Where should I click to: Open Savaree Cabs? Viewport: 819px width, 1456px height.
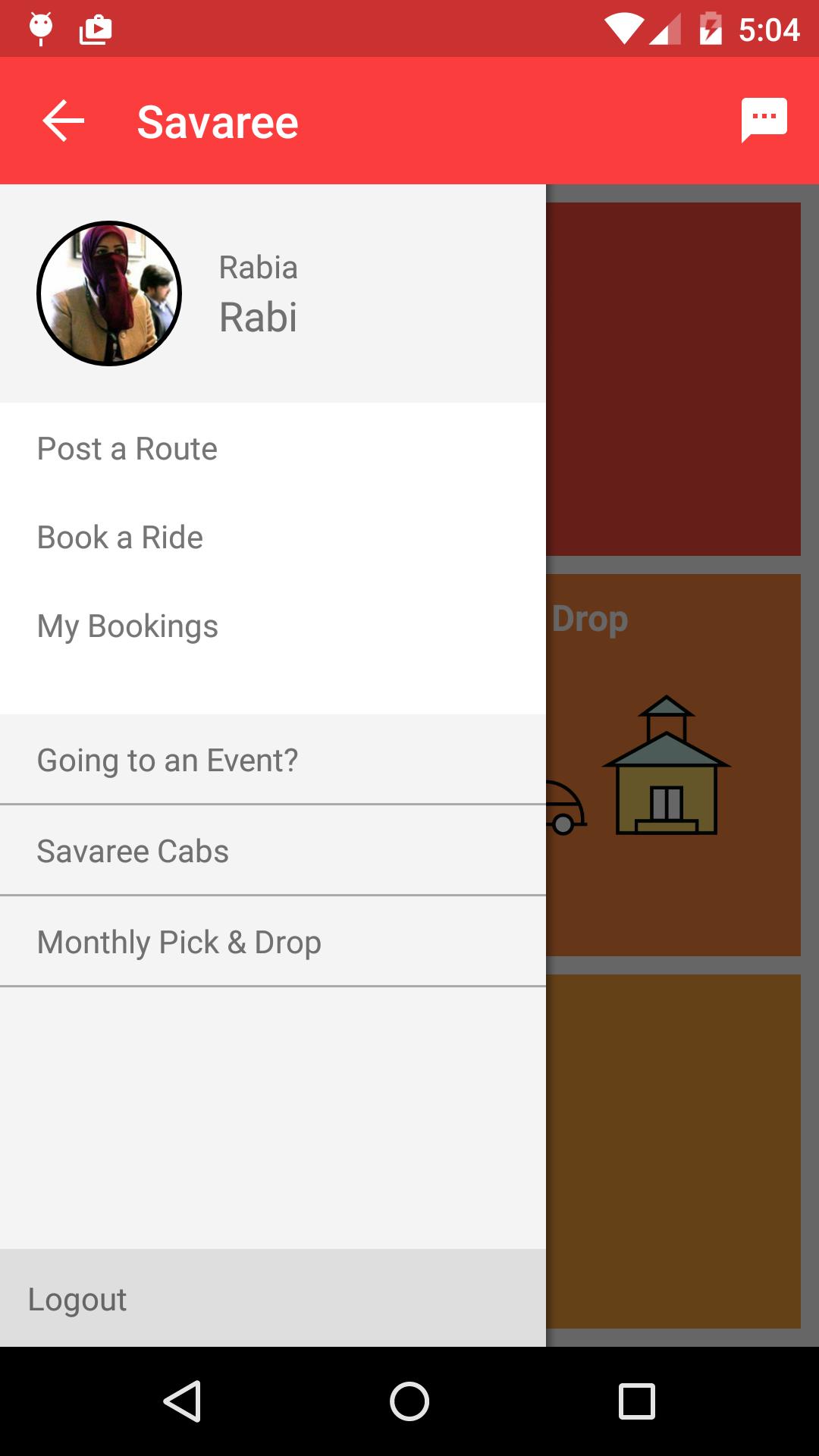[x=133, y=851]
